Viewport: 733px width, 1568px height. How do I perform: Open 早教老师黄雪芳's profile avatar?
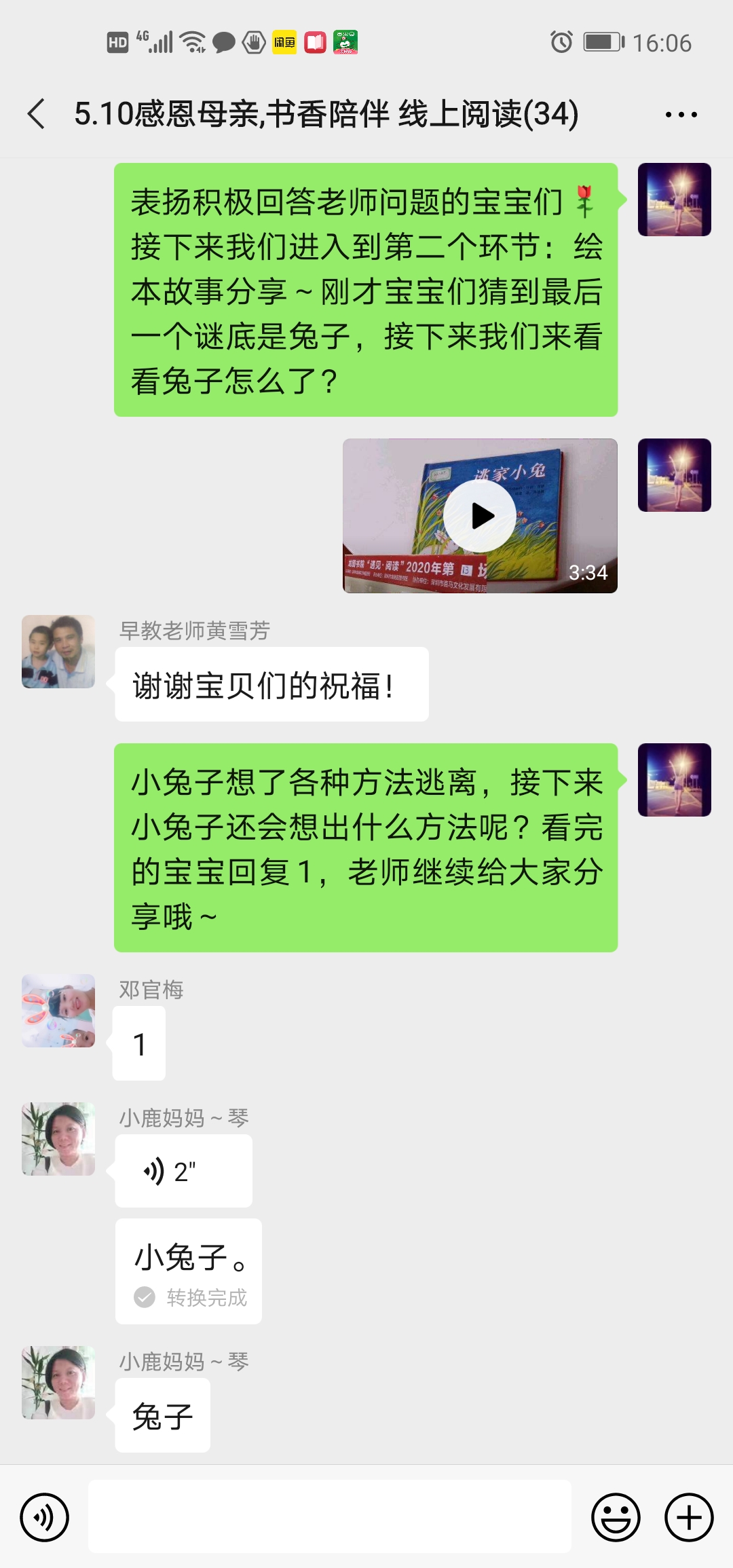pos(58,652)
